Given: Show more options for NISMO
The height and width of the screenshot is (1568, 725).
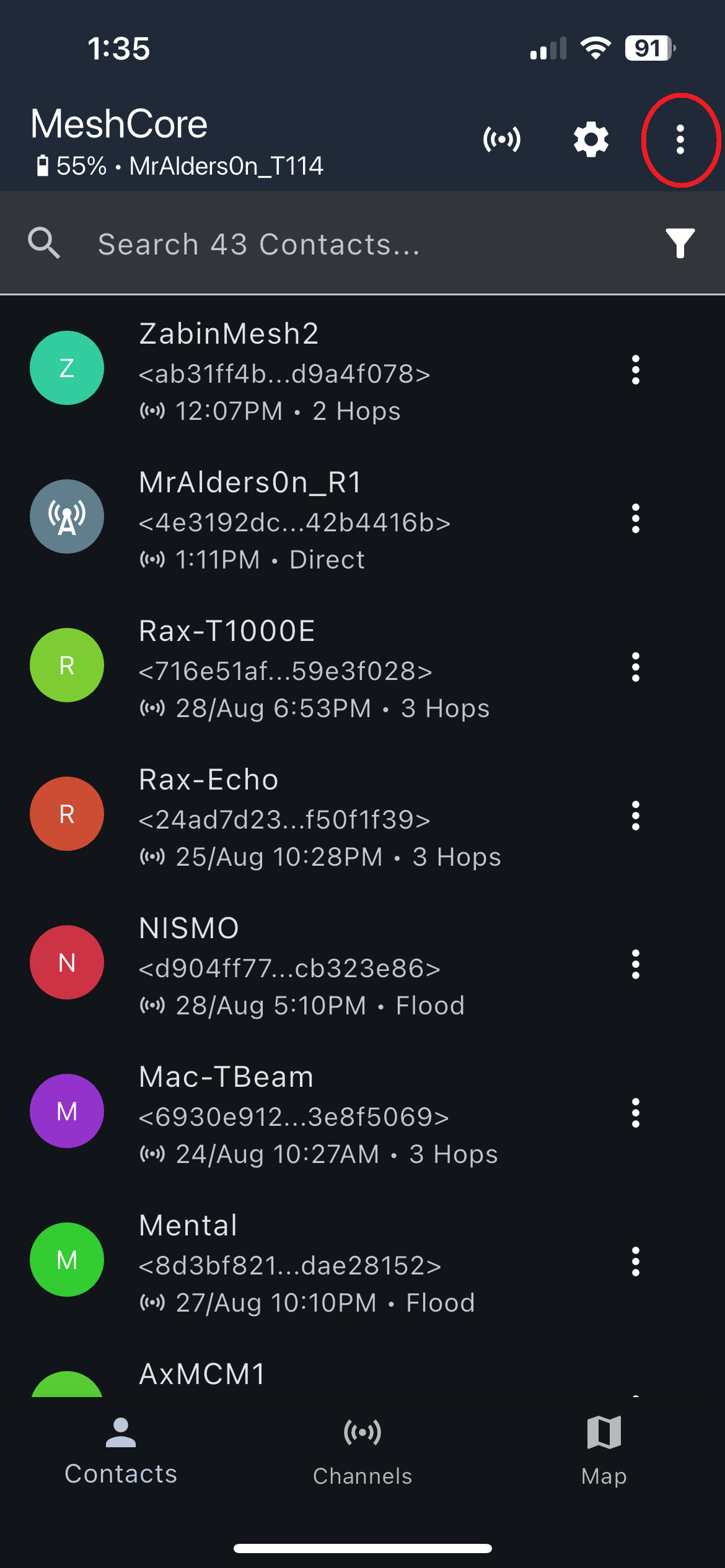Looking at the screenshot, I should pyautogui.click(x=635, y=965).
